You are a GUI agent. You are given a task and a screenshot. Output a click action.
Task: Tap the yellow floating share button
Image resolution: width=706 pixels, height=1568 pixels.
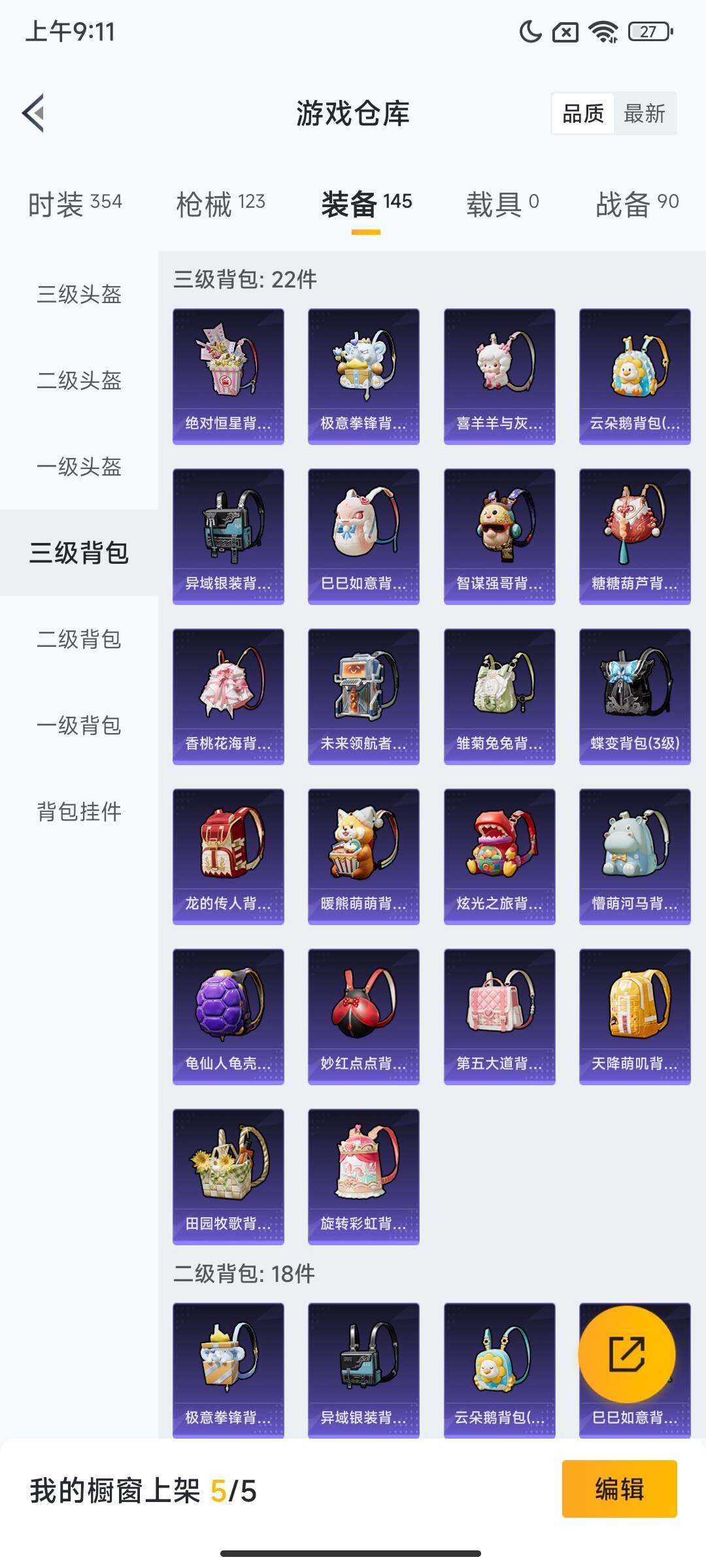click(627, 1354)
